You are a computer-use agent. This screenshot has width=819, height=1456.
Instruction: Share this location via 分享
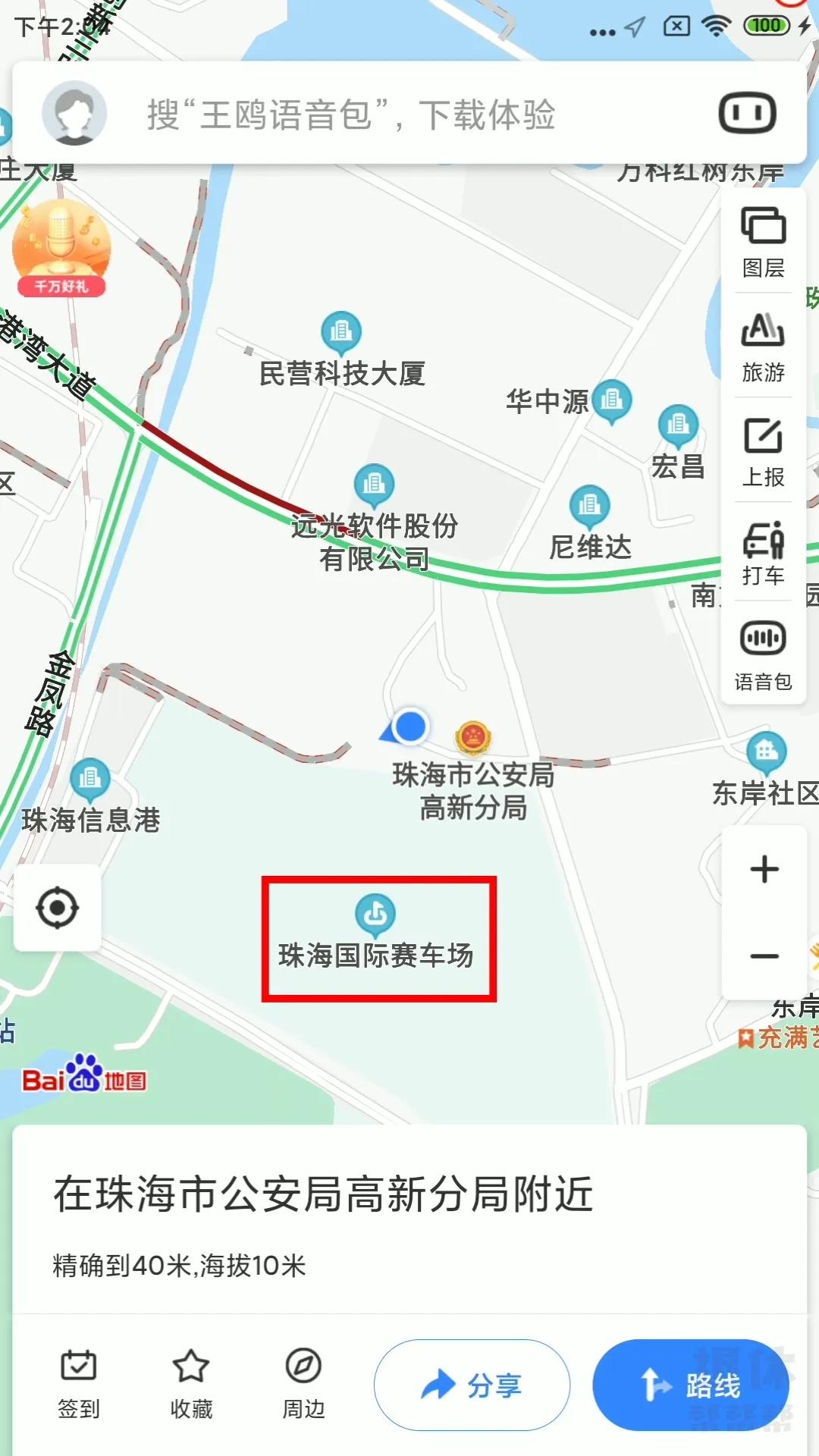coord(475,1385)
